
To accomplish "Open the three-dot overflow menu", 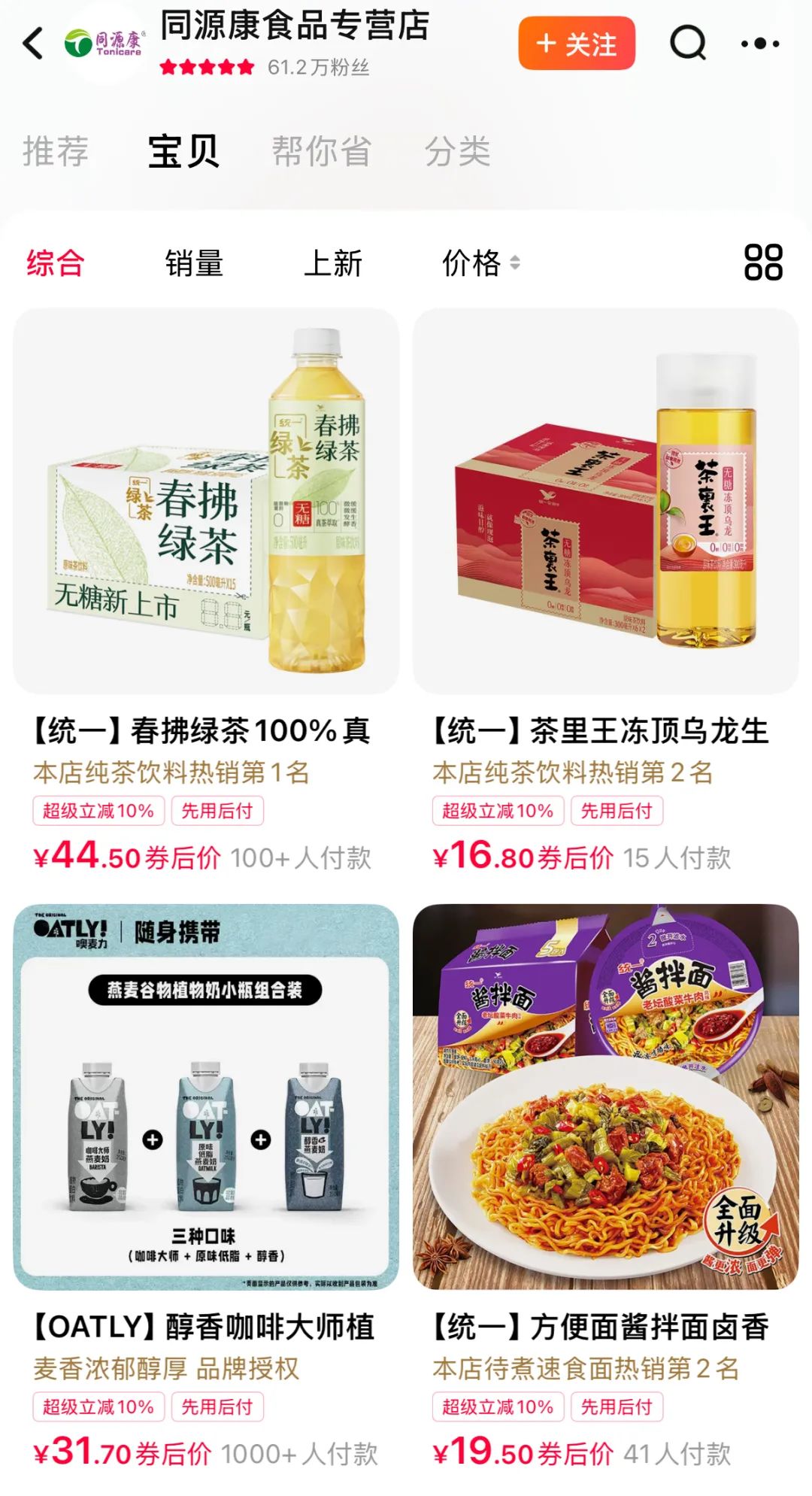I will [x=760, y=44].
